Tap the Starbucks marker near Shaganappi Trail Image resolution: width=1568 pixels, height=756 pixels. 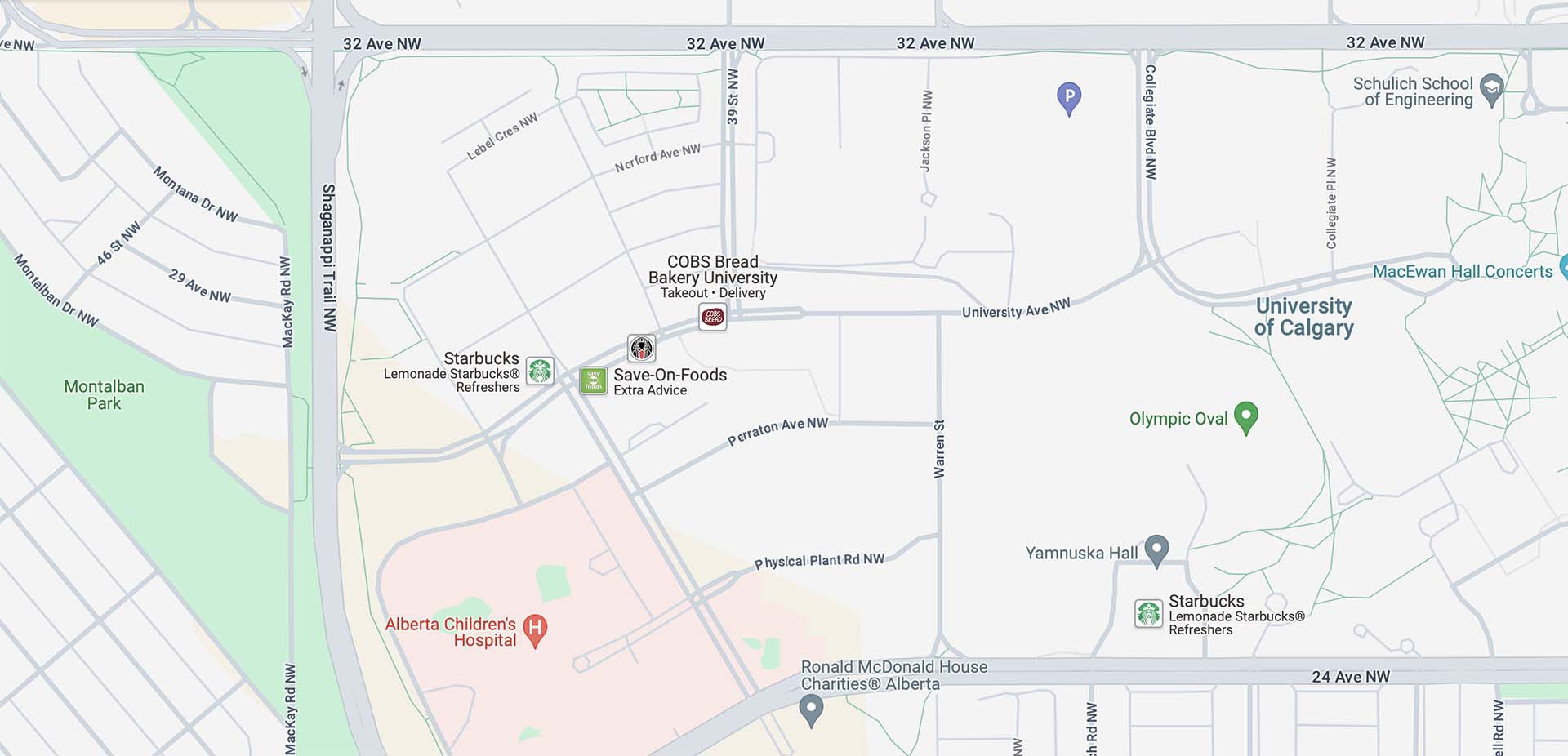[540, 371]
